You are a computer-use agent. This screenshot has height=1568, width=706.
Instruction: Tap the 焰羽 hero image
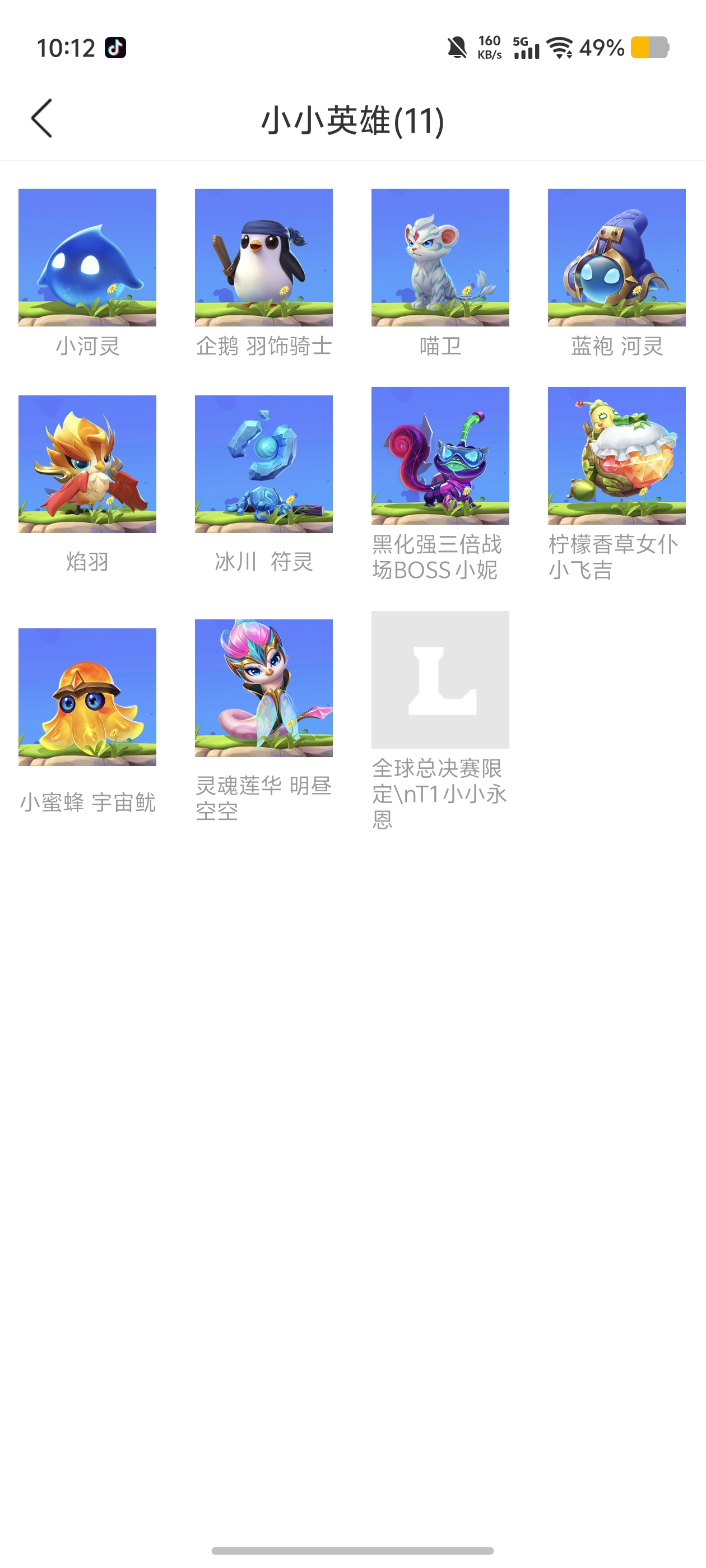pyautogui.click(x=87, y=464)
